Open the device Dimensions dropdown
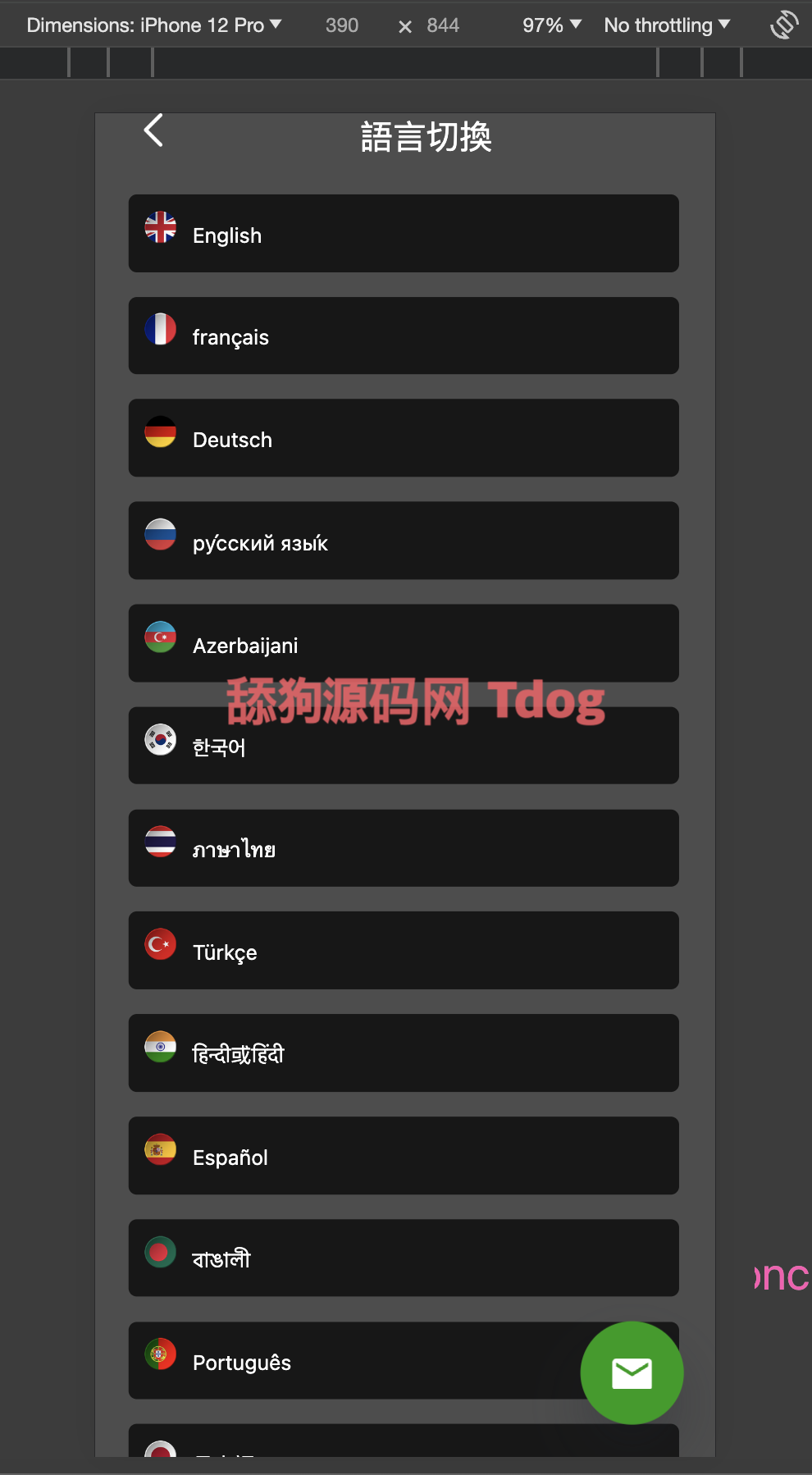 (x=154, y=25)
